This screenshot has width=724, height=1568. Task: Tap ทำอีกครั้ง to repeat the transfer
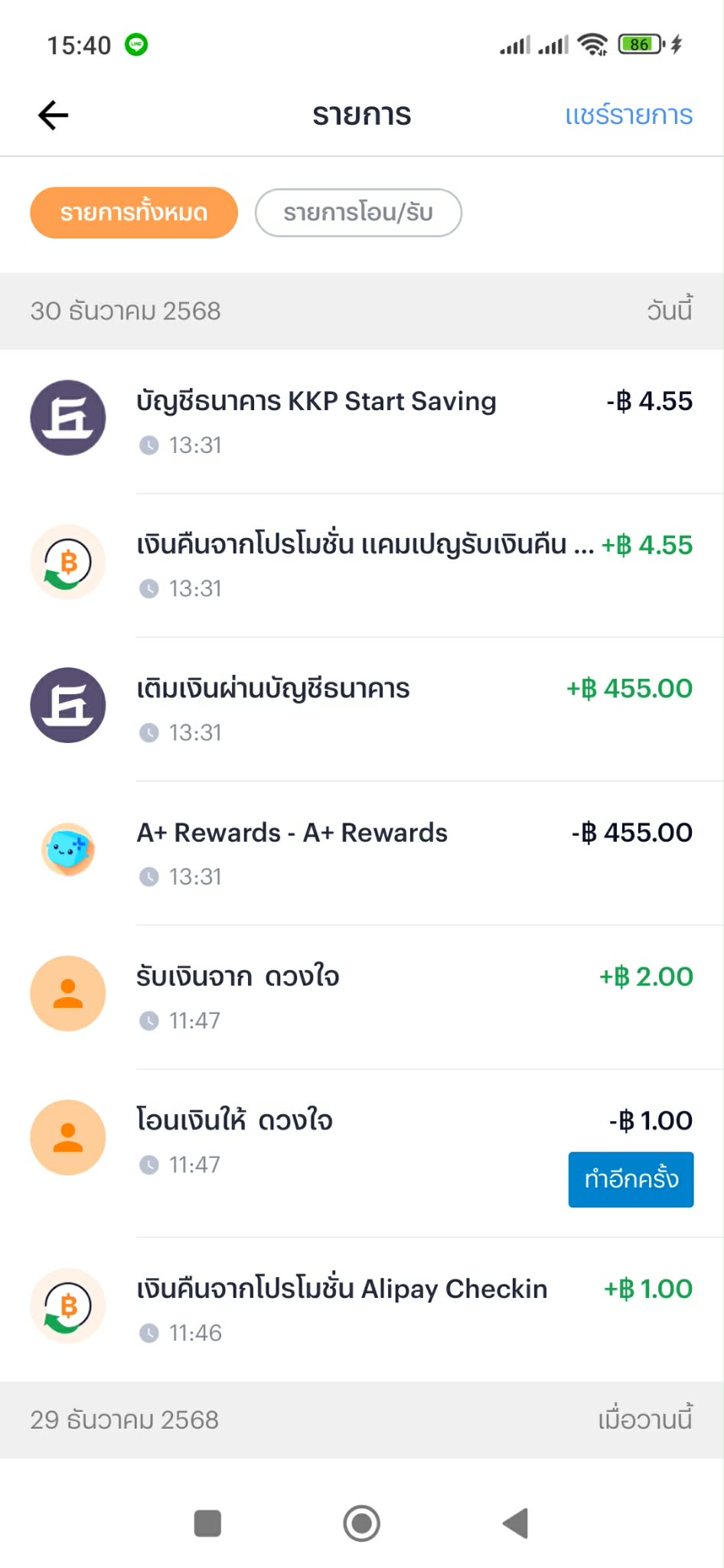[x=631, y=1179]
